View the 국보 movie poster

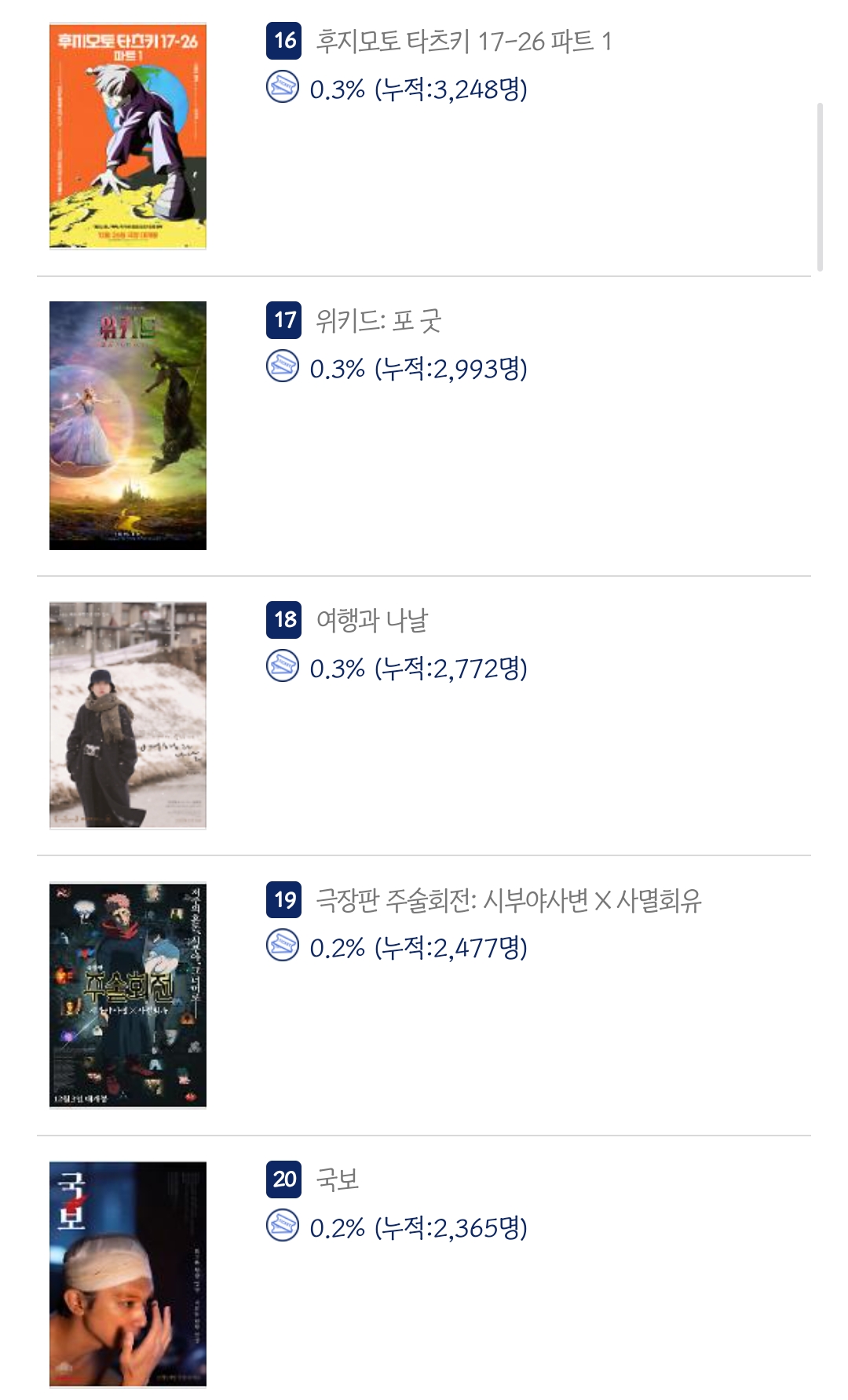128,1274
